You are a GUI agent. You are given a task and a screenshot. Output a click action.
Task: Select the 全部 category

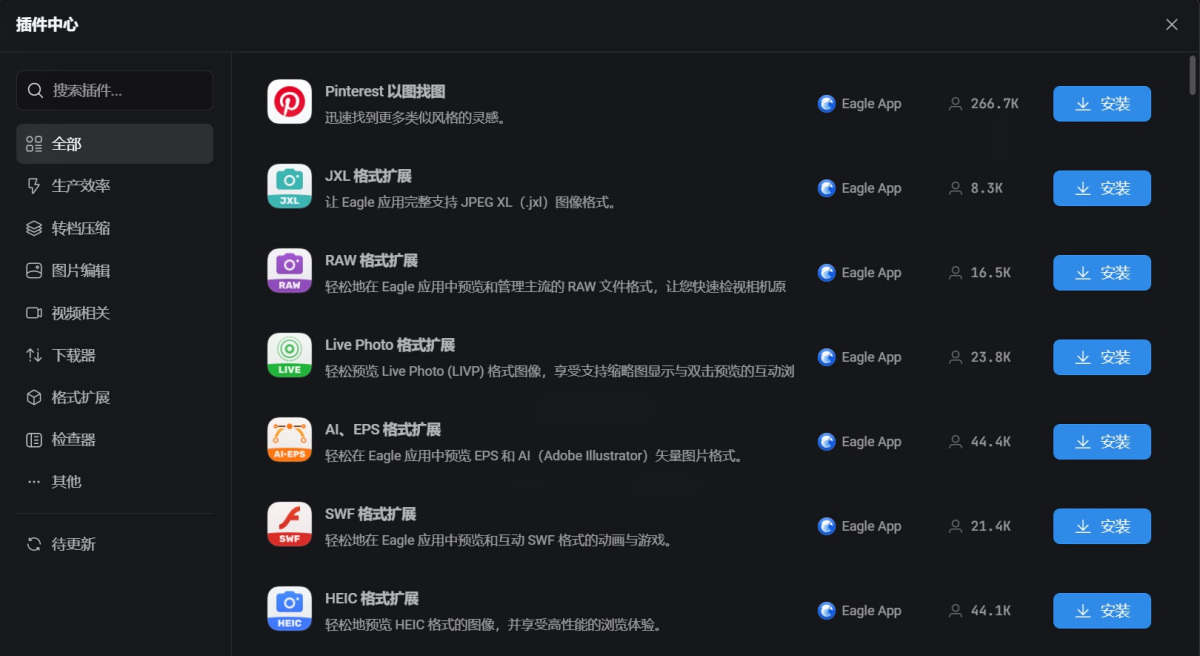click(x=114, y=144)
